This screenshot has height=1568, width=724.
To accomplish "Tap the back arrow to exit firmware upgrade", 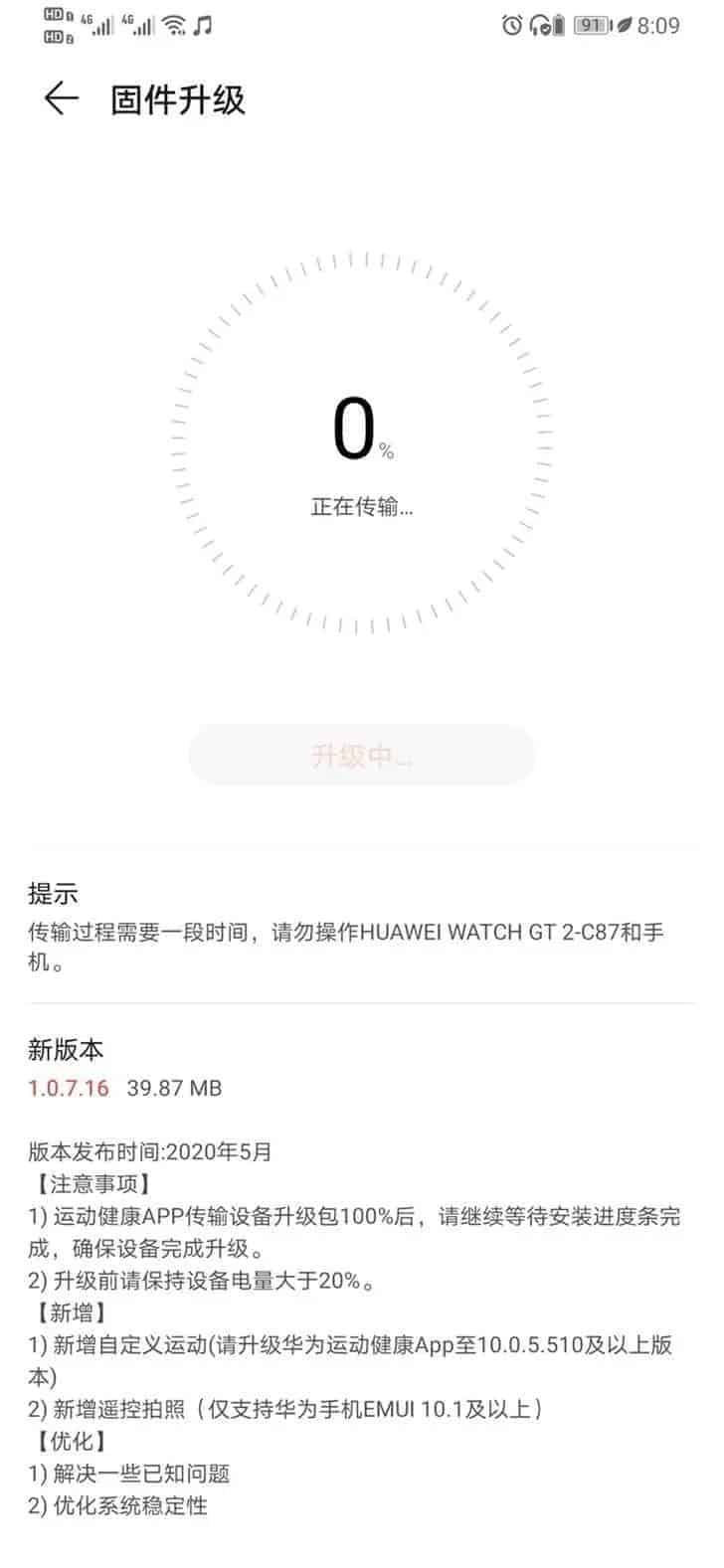I will (x=62, y=96).
